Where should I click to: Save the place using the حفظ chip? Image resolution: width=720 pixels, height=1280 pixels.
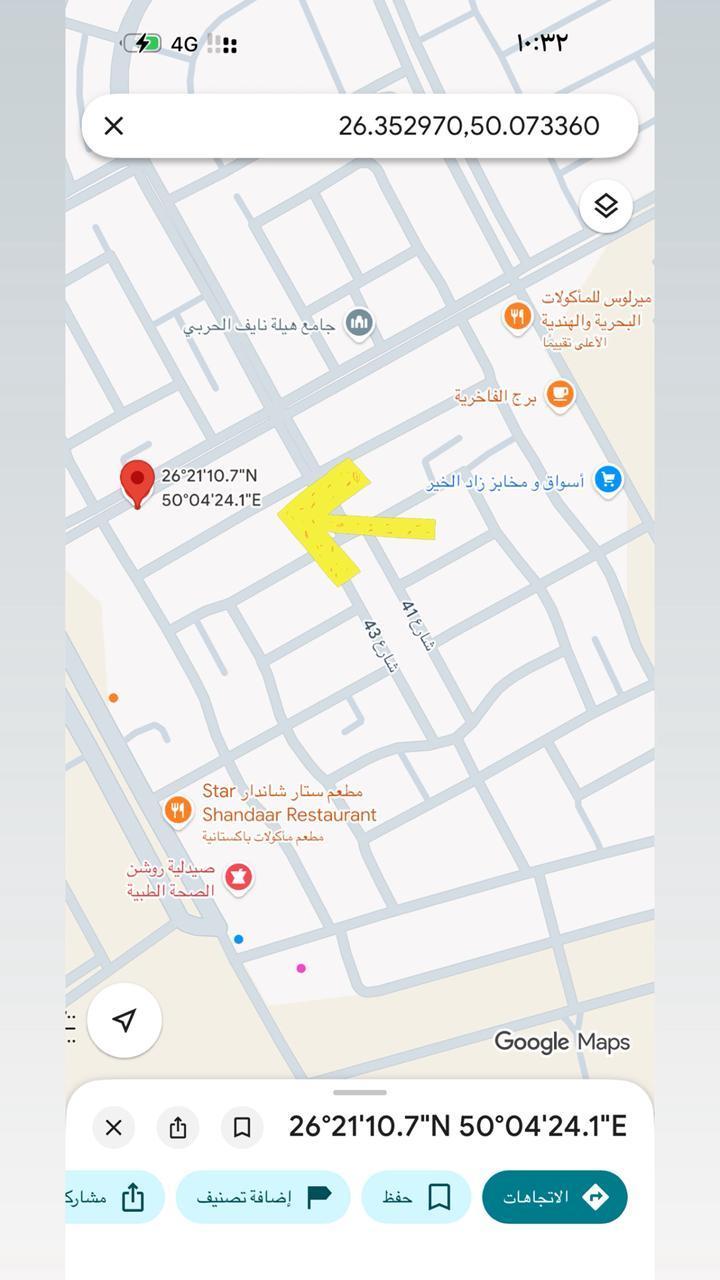point(416,1197)
